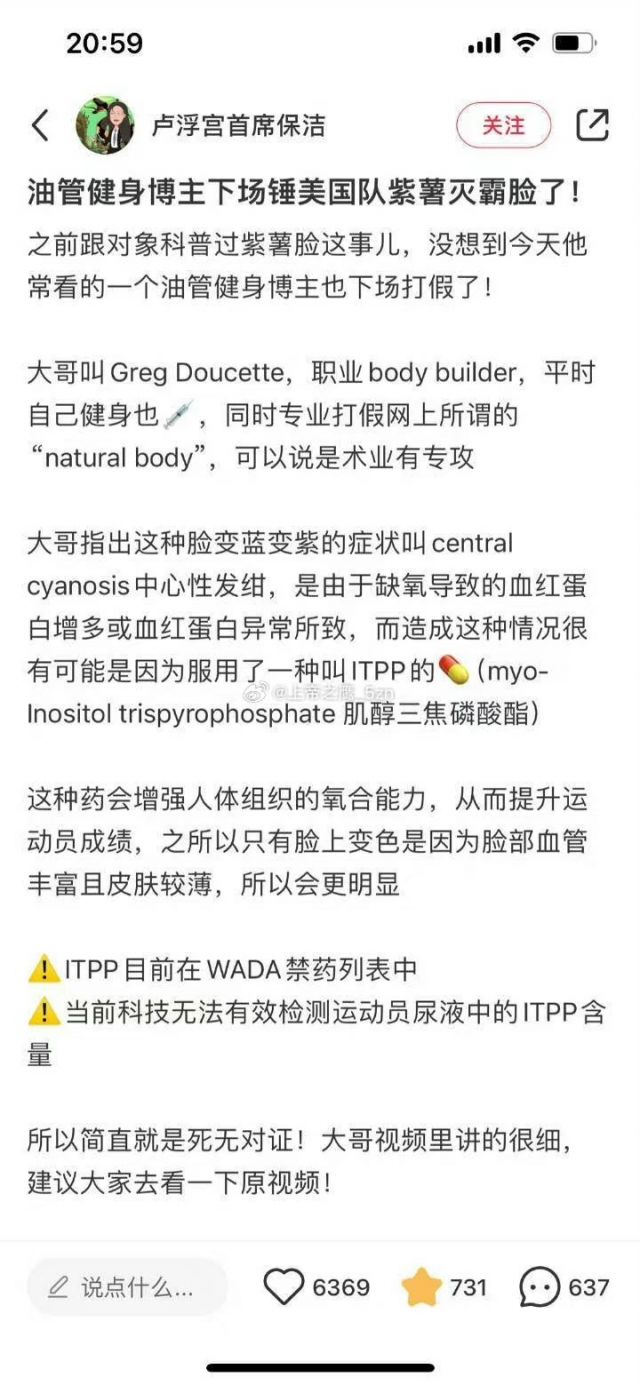The width and height of the screenshot is (640, 1385).
Task: Like this post with the heart icon
Action: tap(284, 1286)
